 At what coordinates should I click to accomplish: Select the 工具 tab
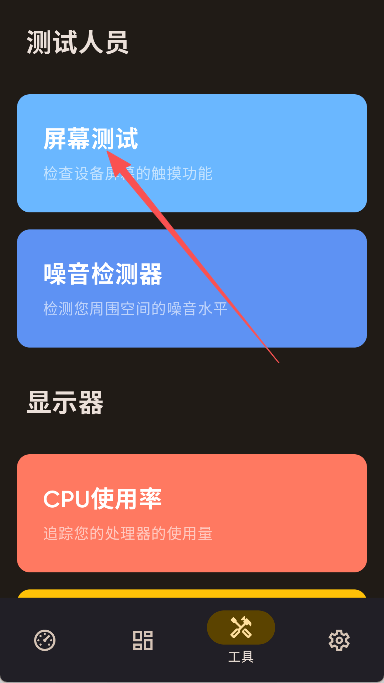241,636
